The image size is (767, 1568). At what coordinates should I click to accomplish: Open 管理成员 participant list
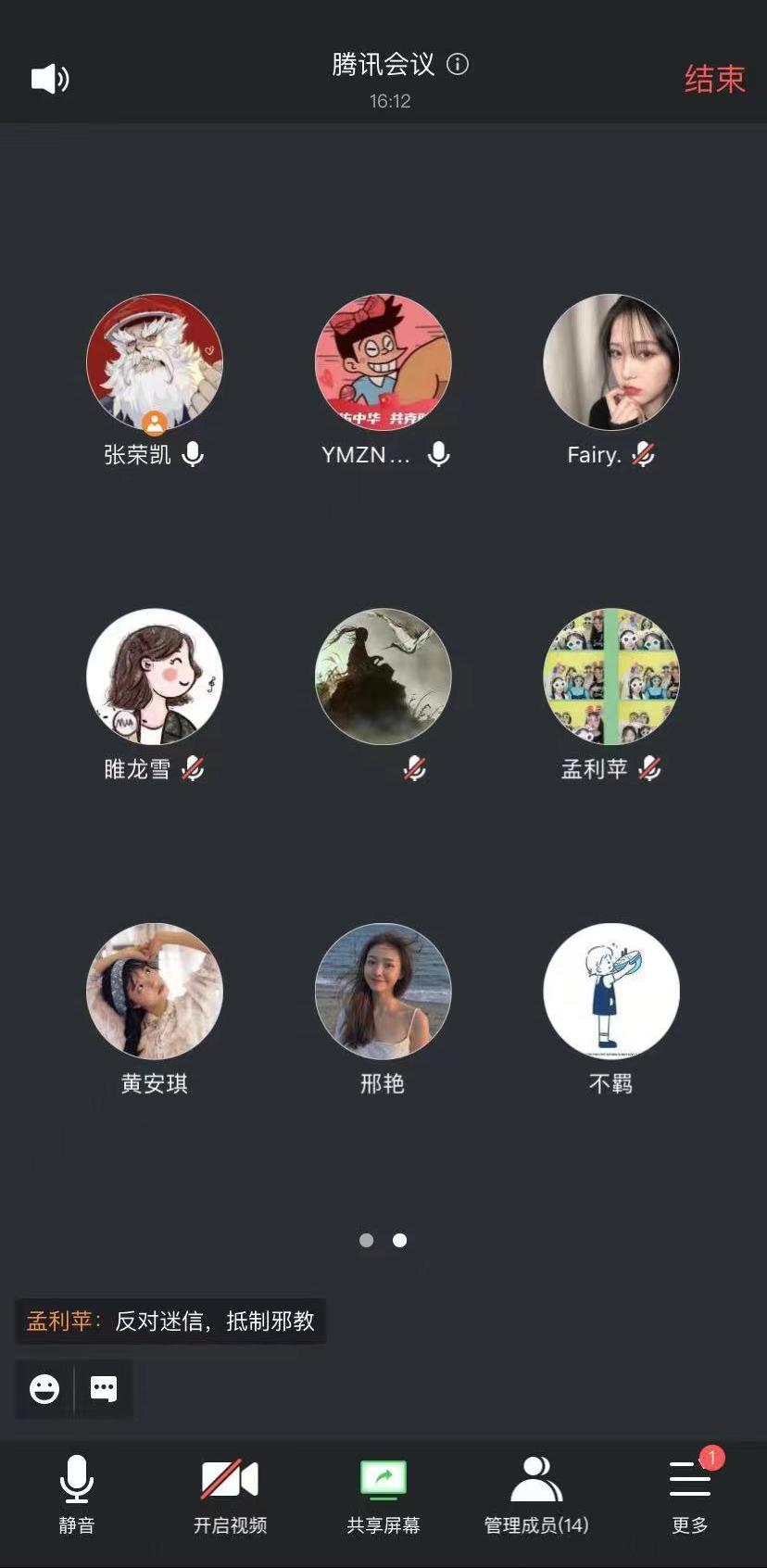coord(536,1493)
